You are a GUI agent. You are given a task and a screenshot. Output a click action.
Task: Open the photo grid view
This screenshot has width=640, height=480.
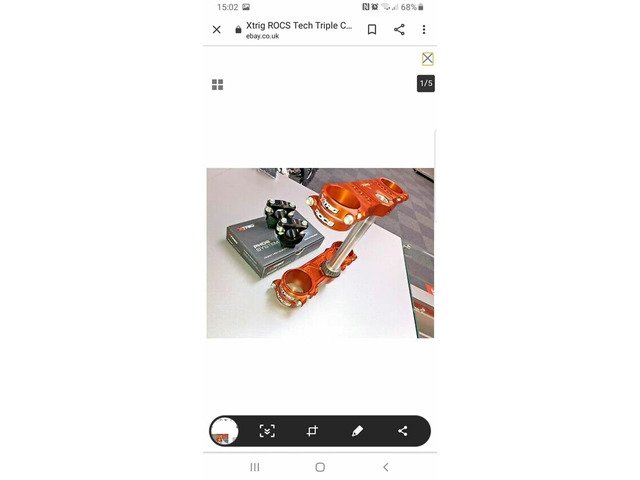218,84
